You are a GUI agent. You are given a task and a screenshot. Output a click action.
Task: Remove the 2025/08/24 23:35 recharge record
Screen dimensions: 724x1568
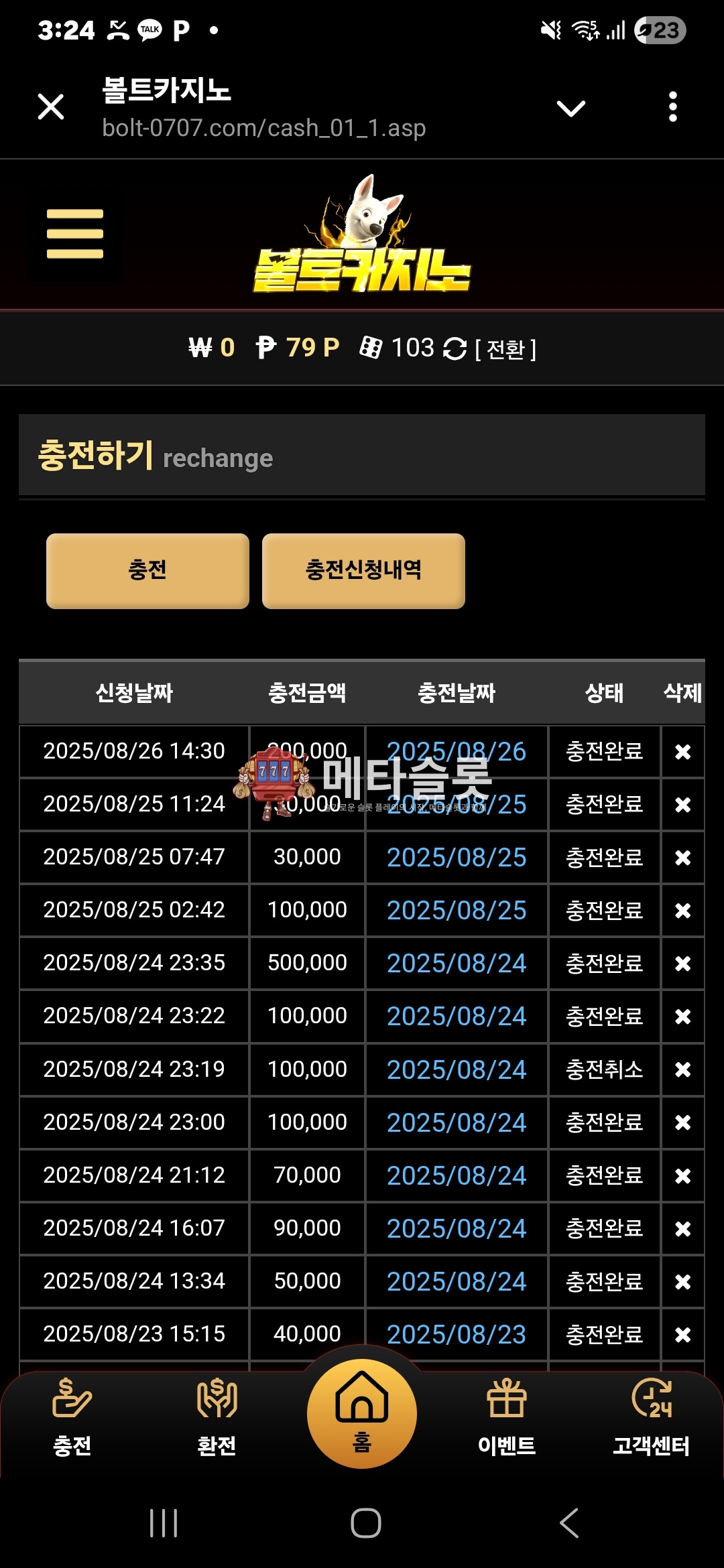tap(682, 964)
